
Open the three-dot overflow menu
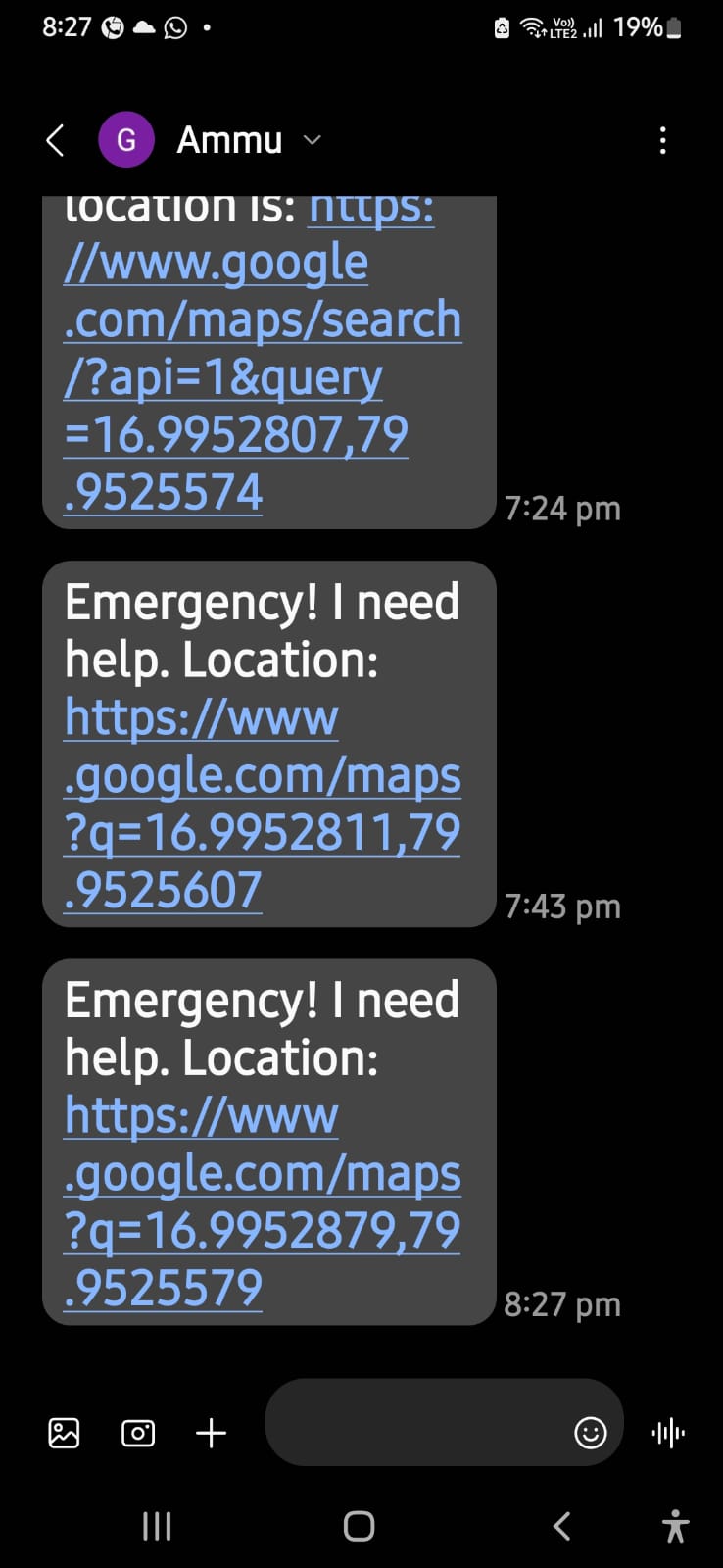(663, 140)
